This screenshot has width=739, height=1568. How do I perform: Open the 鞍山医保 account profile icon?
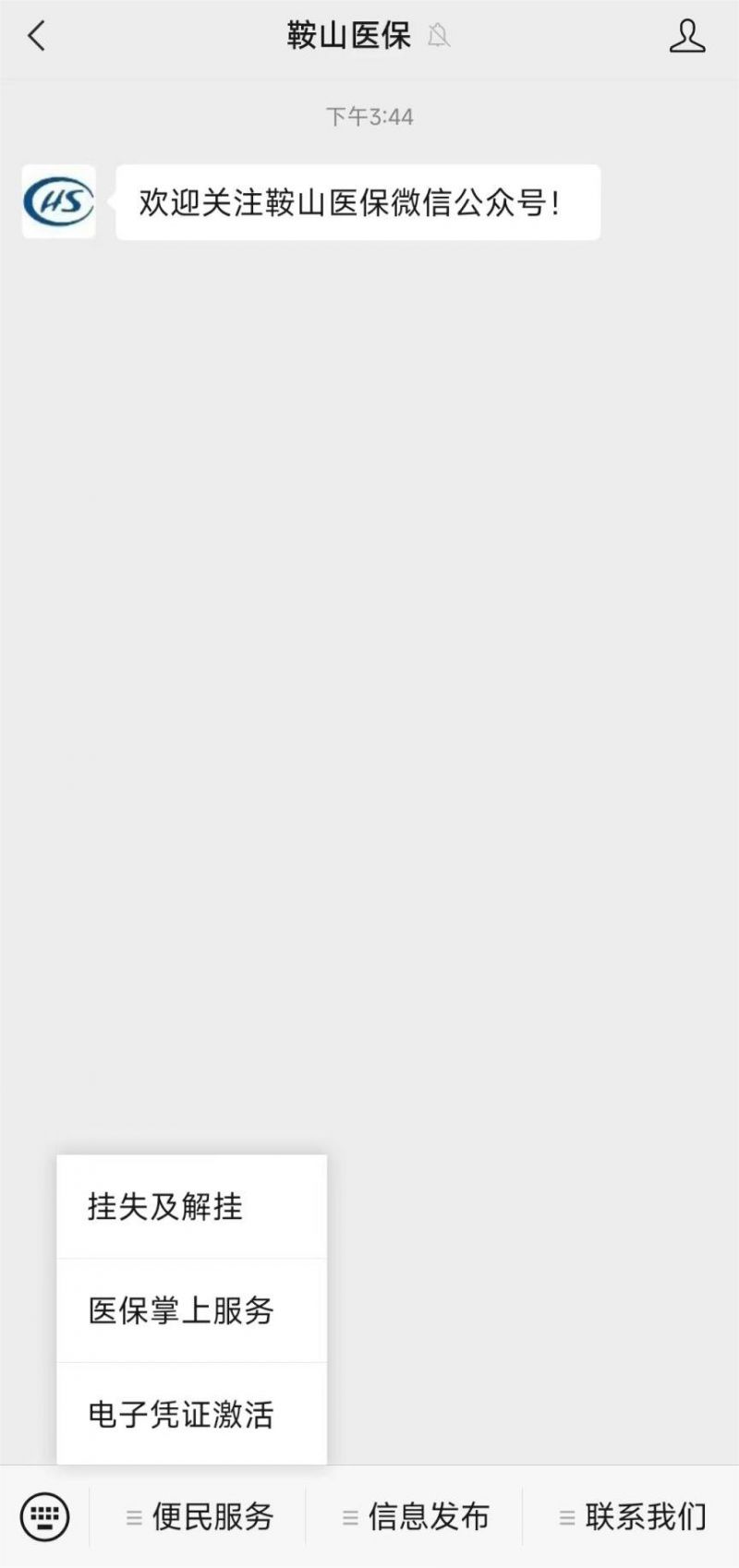point(686,37)
